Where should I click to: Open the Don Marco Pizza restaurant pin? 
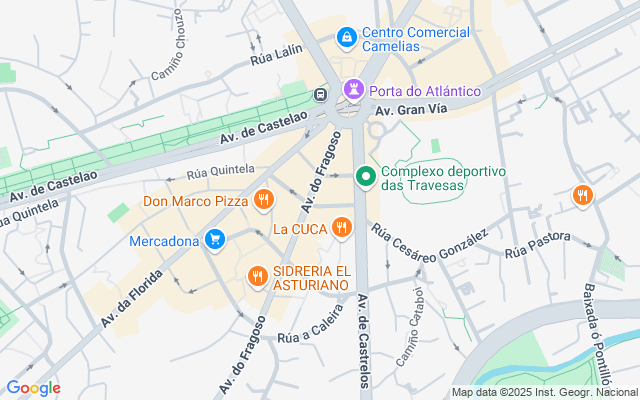[x=264, y=200]
